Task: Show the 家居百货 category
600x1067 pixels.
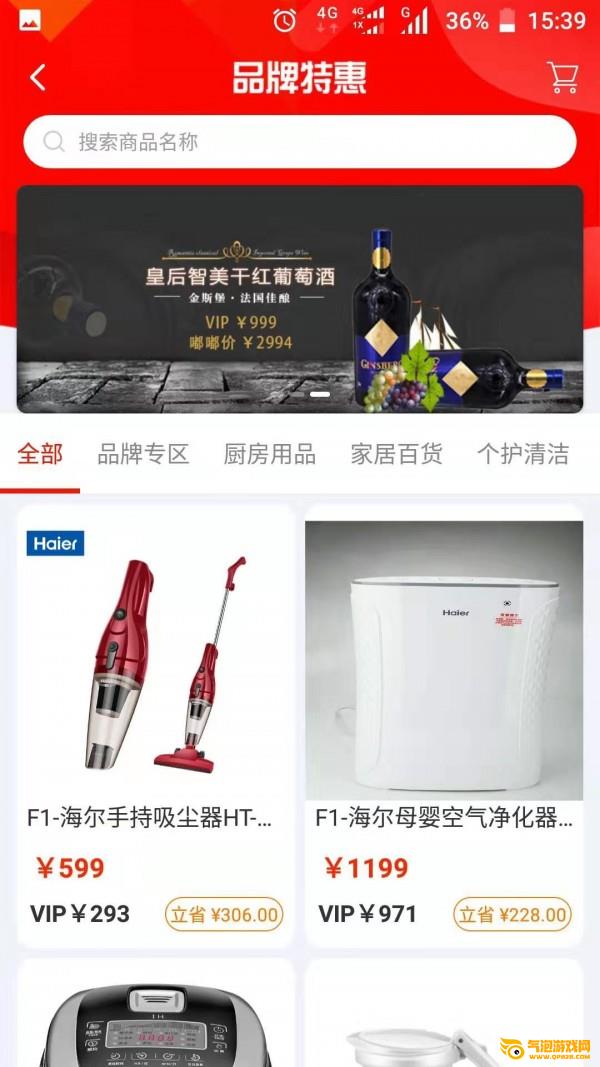Action: pyautogui.click(x=396, y=455)
